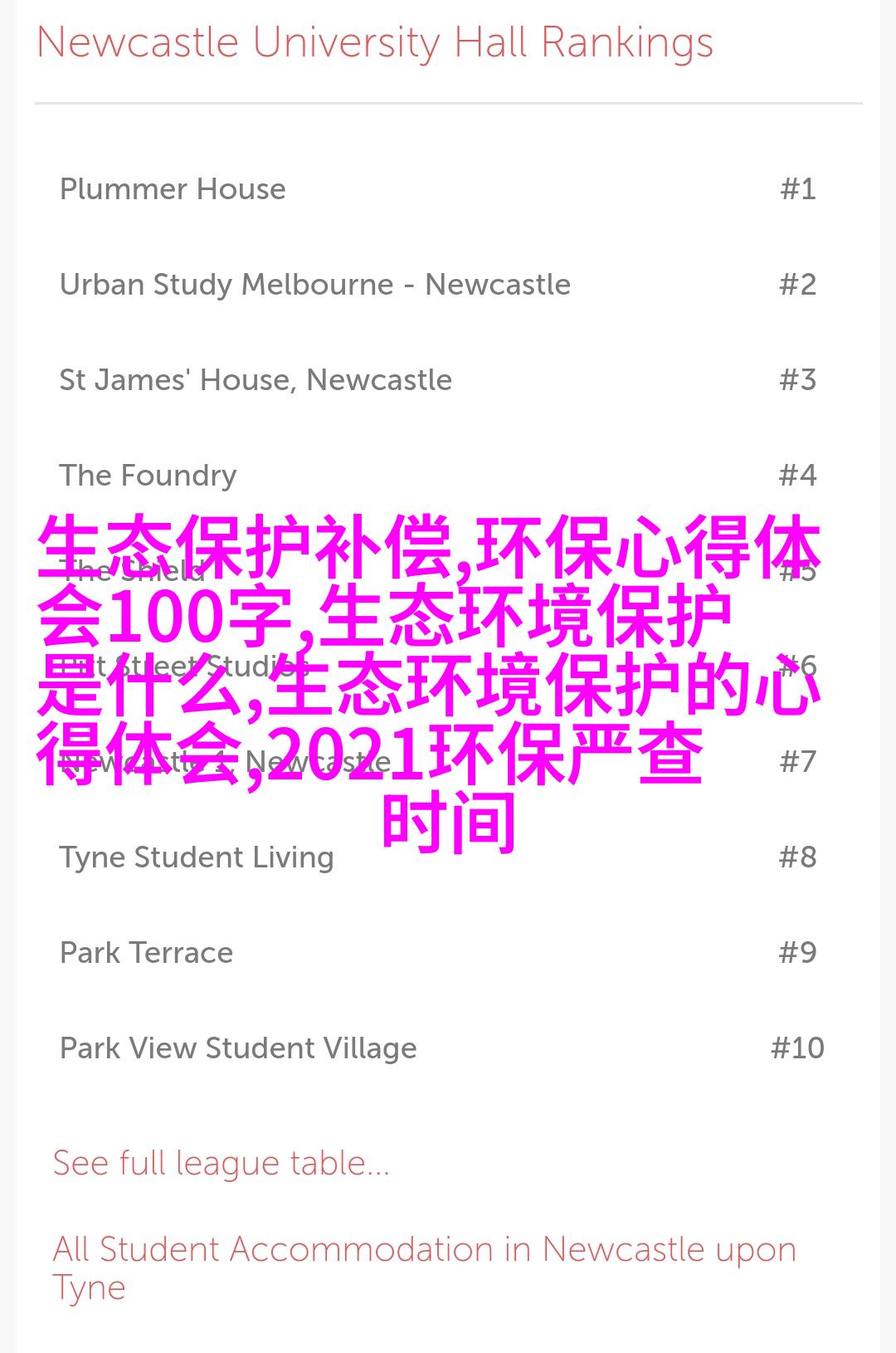
Task: Open The Foundry hall entry
Action: [x=148, y=476]
